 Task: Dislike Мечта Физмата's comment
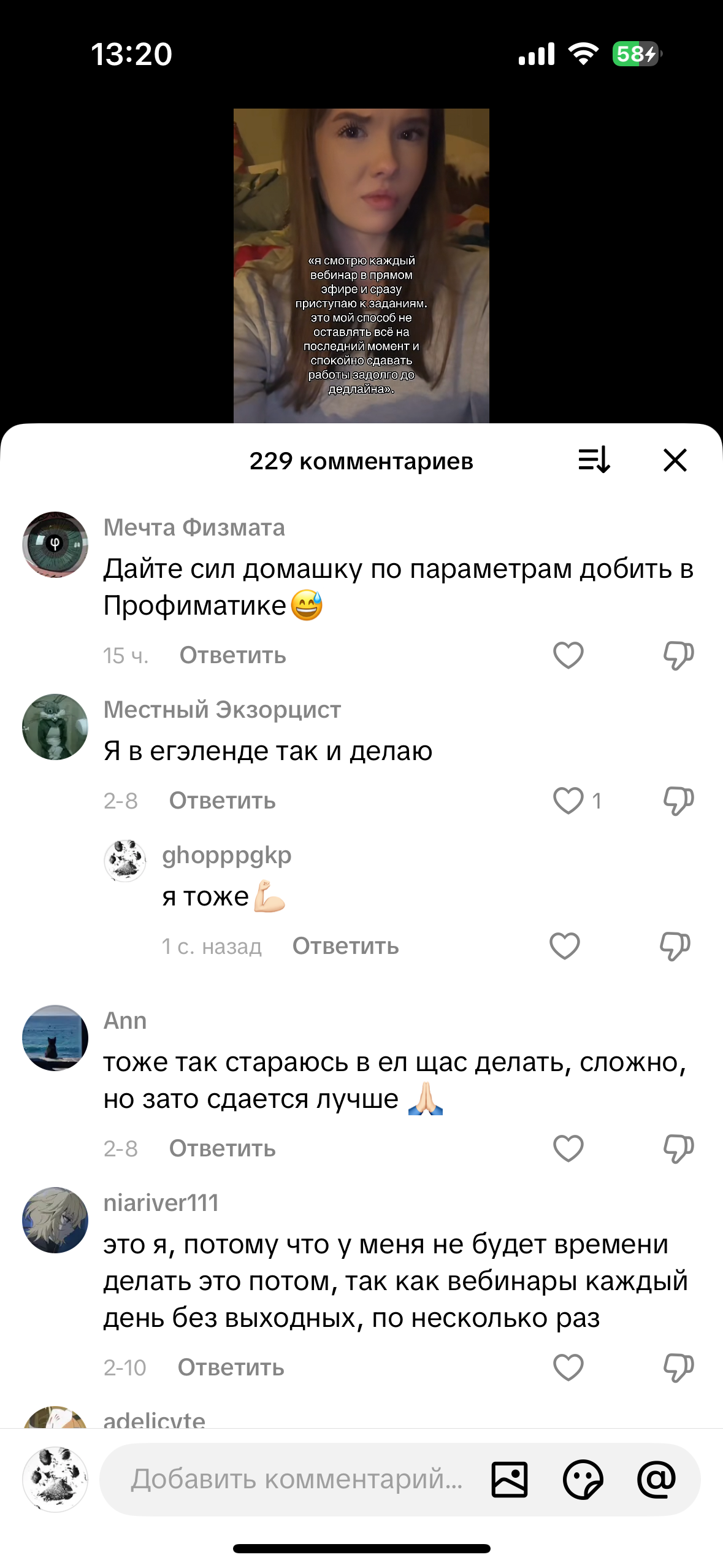coord(678,655)
